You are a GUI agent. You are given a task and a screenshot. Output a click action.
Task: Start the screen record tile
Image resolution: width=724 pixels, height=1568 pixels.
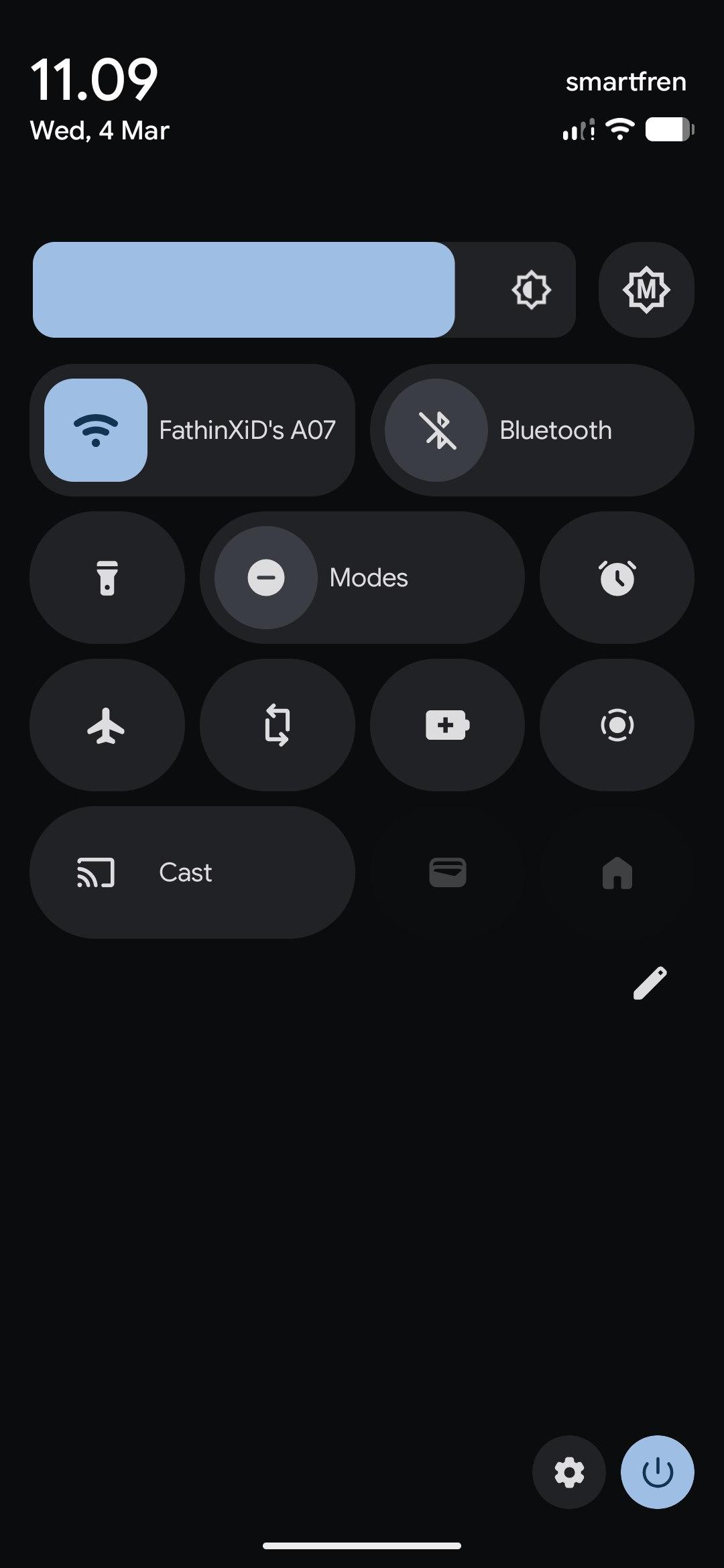[x=617, y=725]
